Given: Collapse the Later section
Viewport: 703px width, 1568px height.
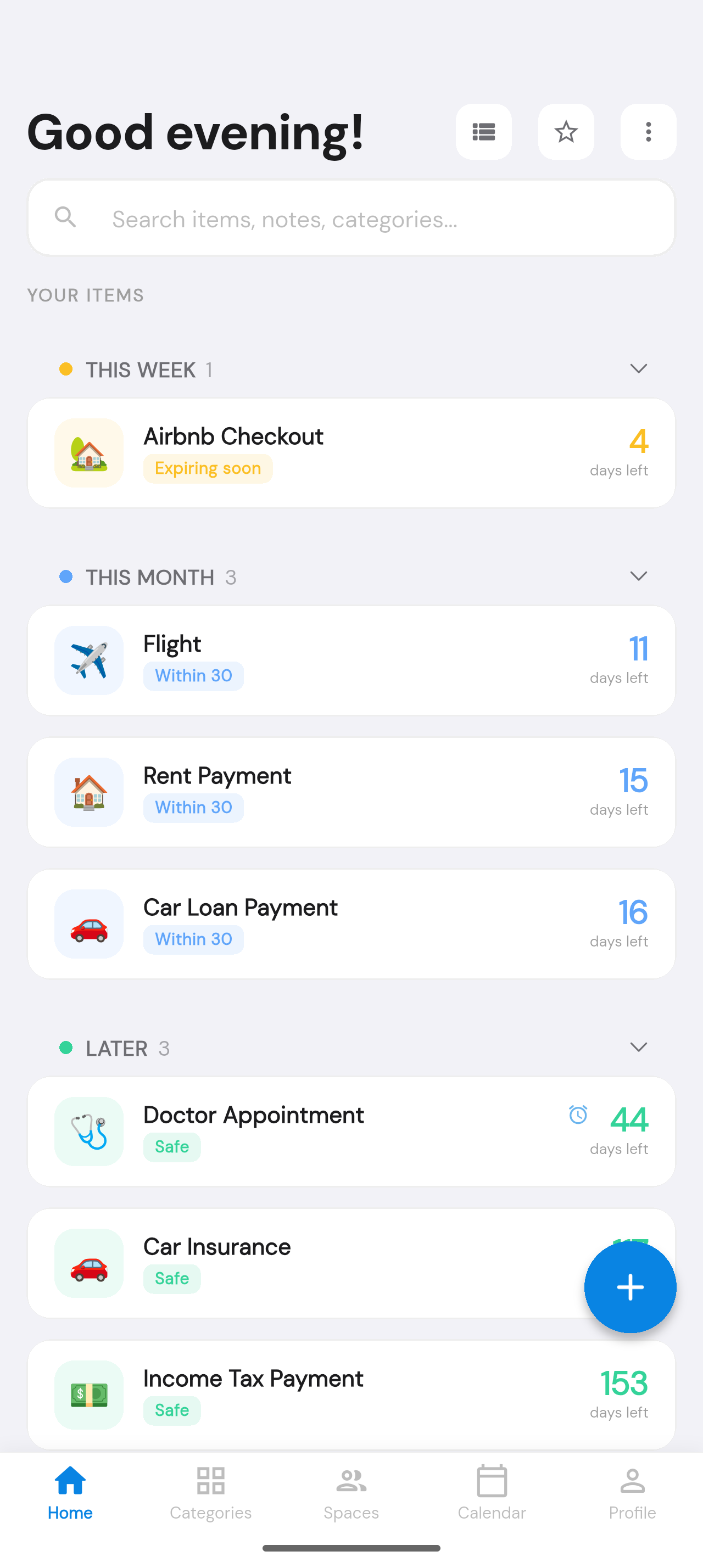Looking at the screenshot, I should coord(638,1048).
